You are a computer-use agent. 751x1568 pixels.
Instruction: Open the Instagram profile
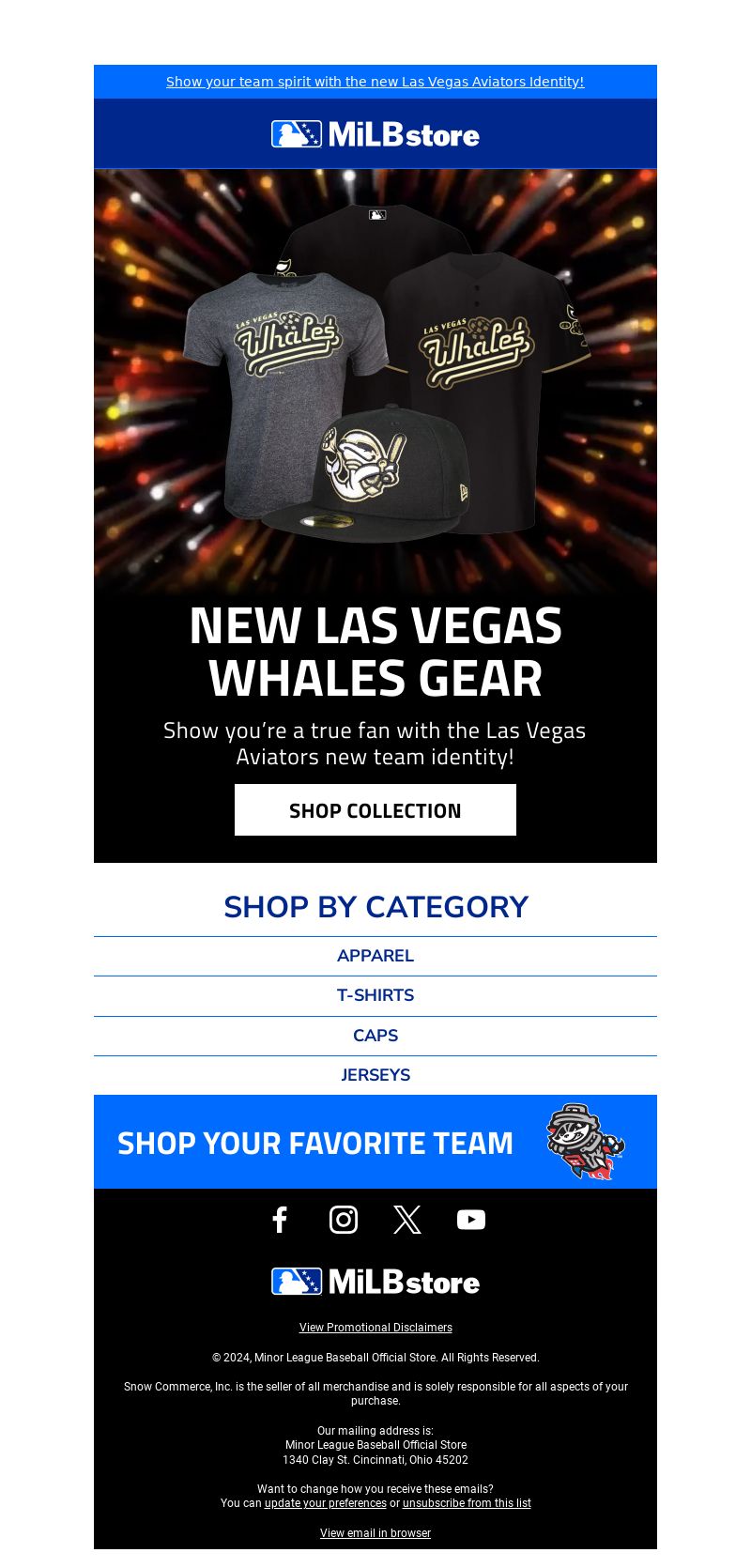pyautogui.click(x=344, y=1220)
